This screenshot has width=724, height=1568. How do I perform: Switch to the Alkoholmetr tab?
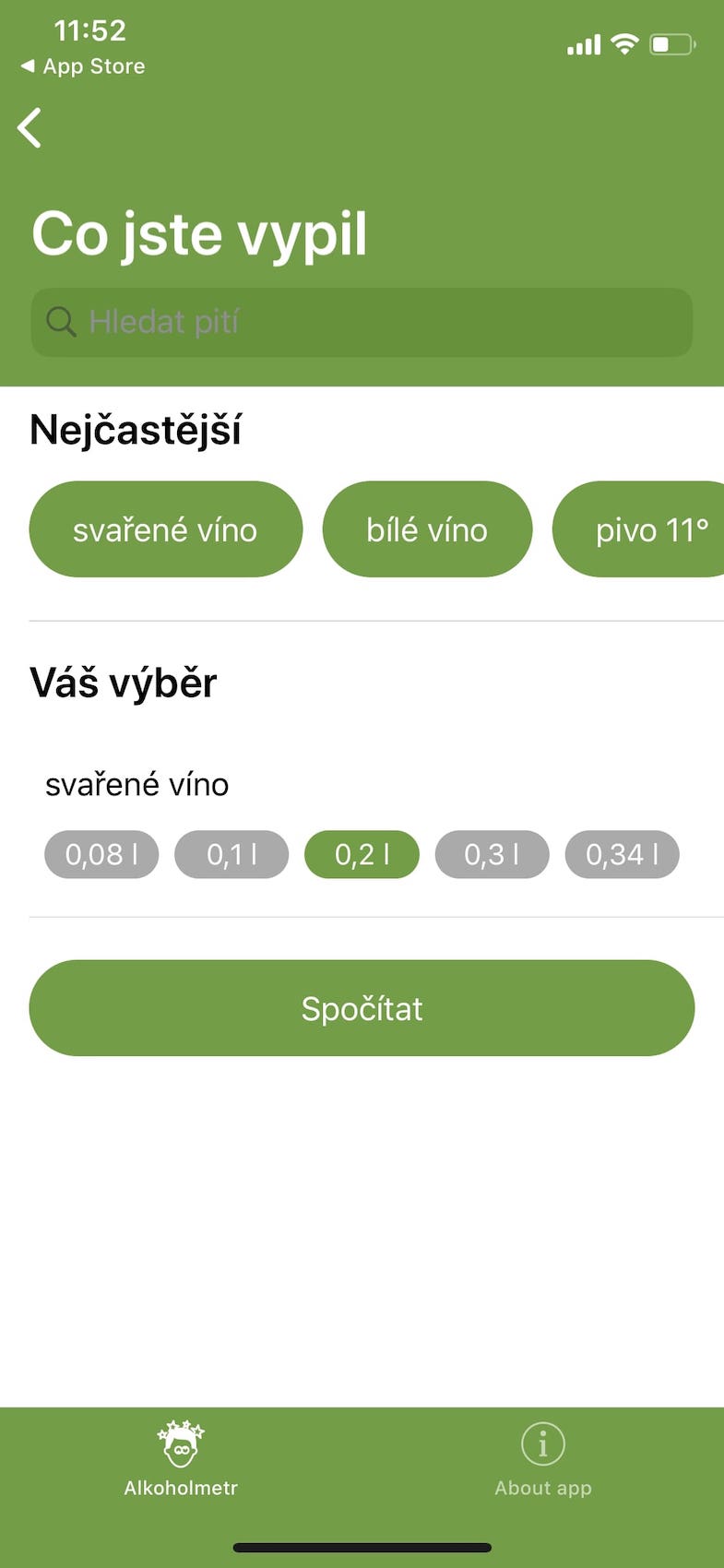(181, 1458)
